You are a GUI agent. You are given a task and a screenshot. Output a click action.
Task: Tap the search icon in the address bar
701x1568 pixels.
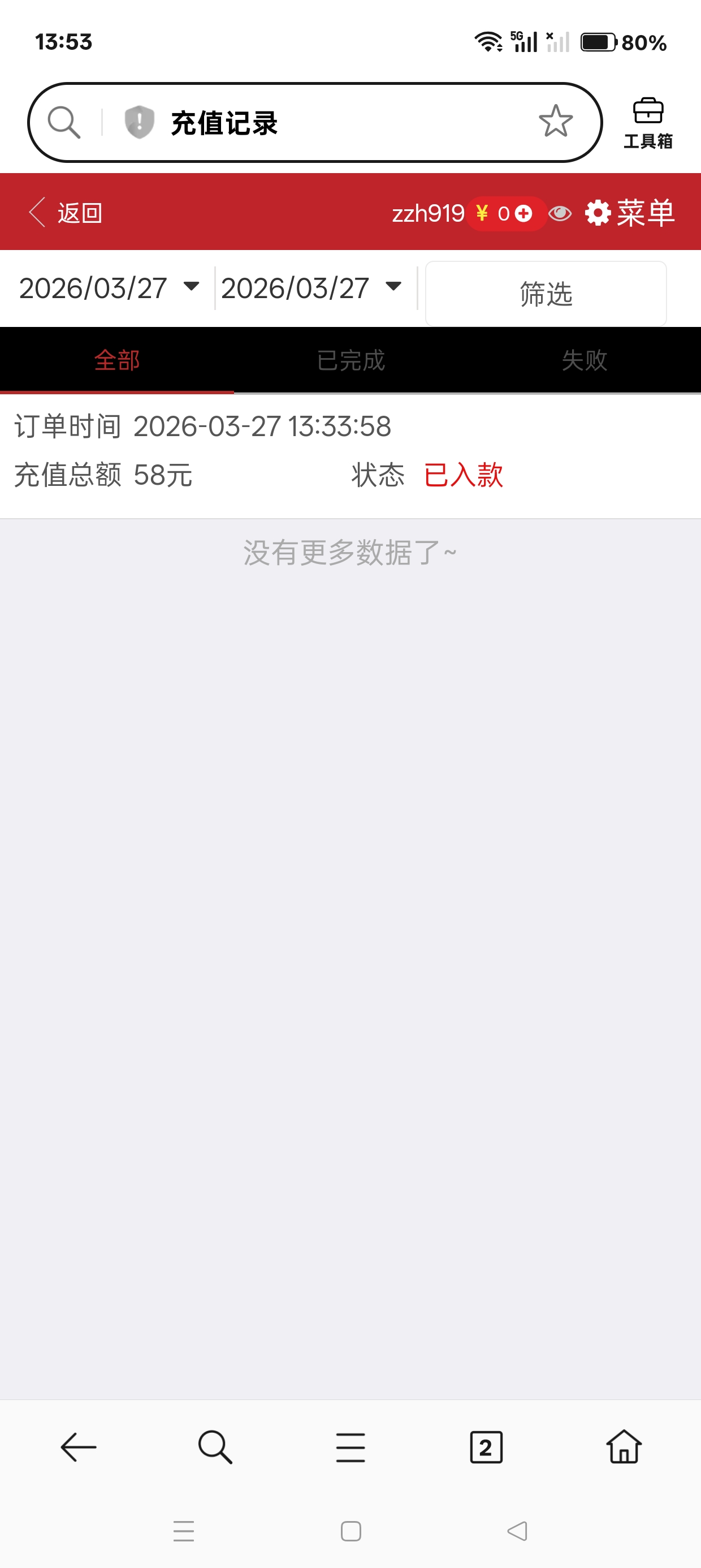click(64, 122)
